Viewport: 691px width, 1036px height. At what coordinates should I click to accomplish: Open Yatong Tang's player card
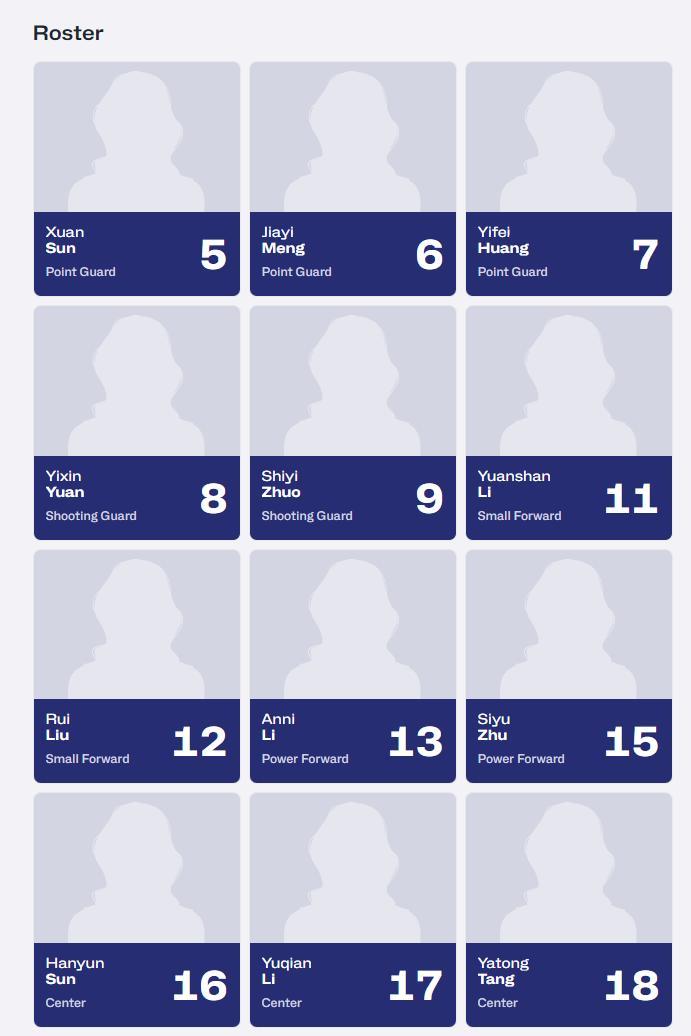(x=569, y=910)
